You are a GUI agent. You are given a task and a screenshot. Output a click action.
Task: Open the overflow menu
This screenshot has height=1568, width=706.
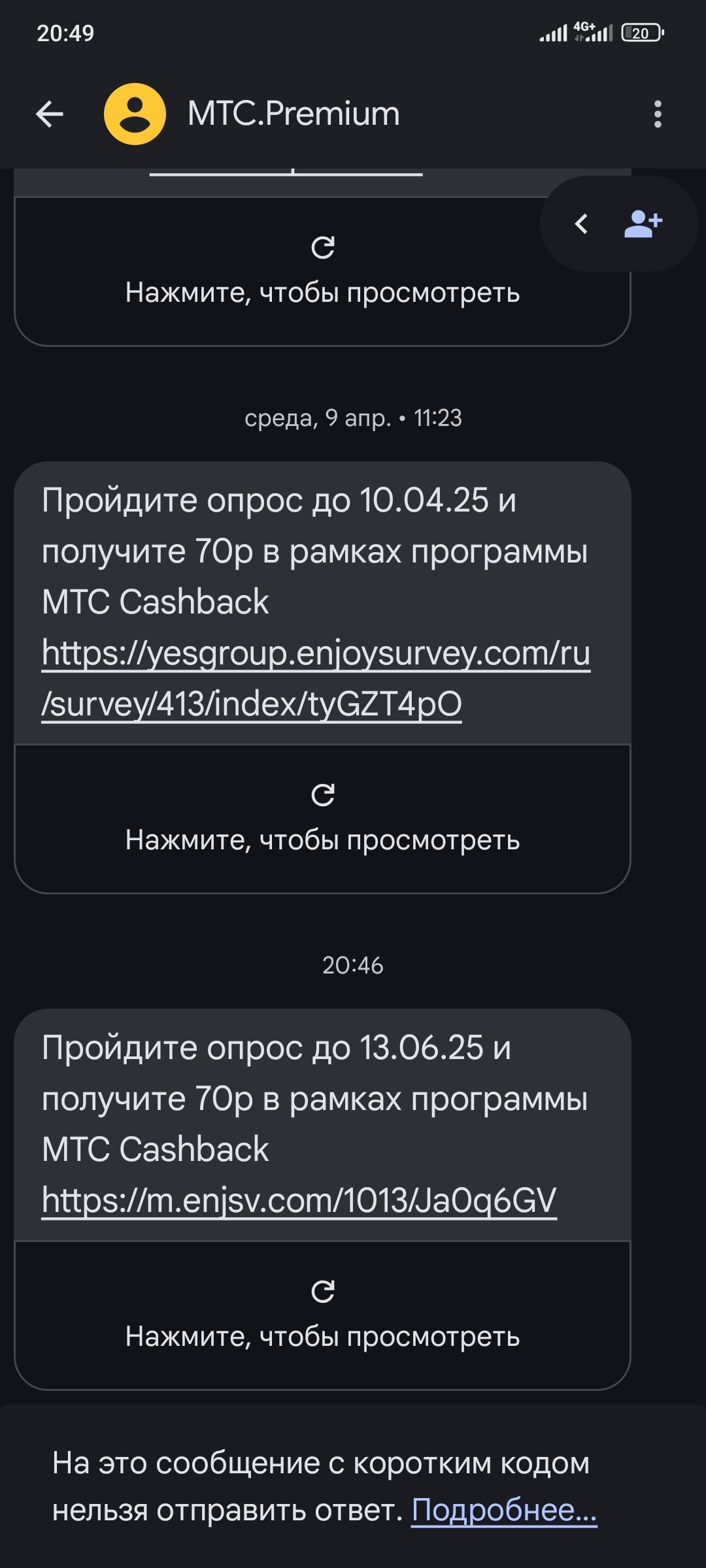coord(658,114)
